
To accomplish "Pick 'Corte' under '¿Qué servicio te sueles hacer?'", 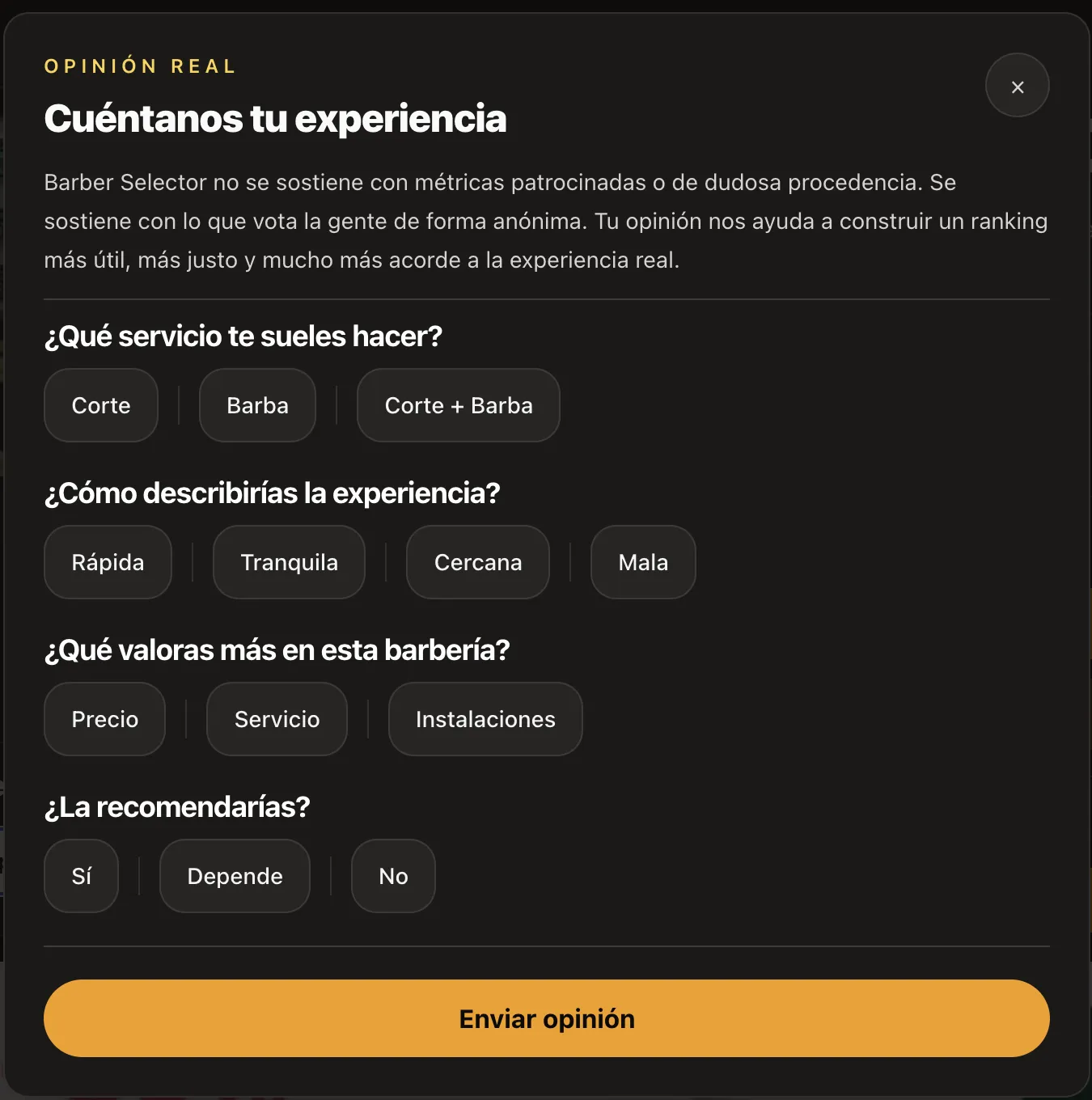I will [x=100, y=405].
